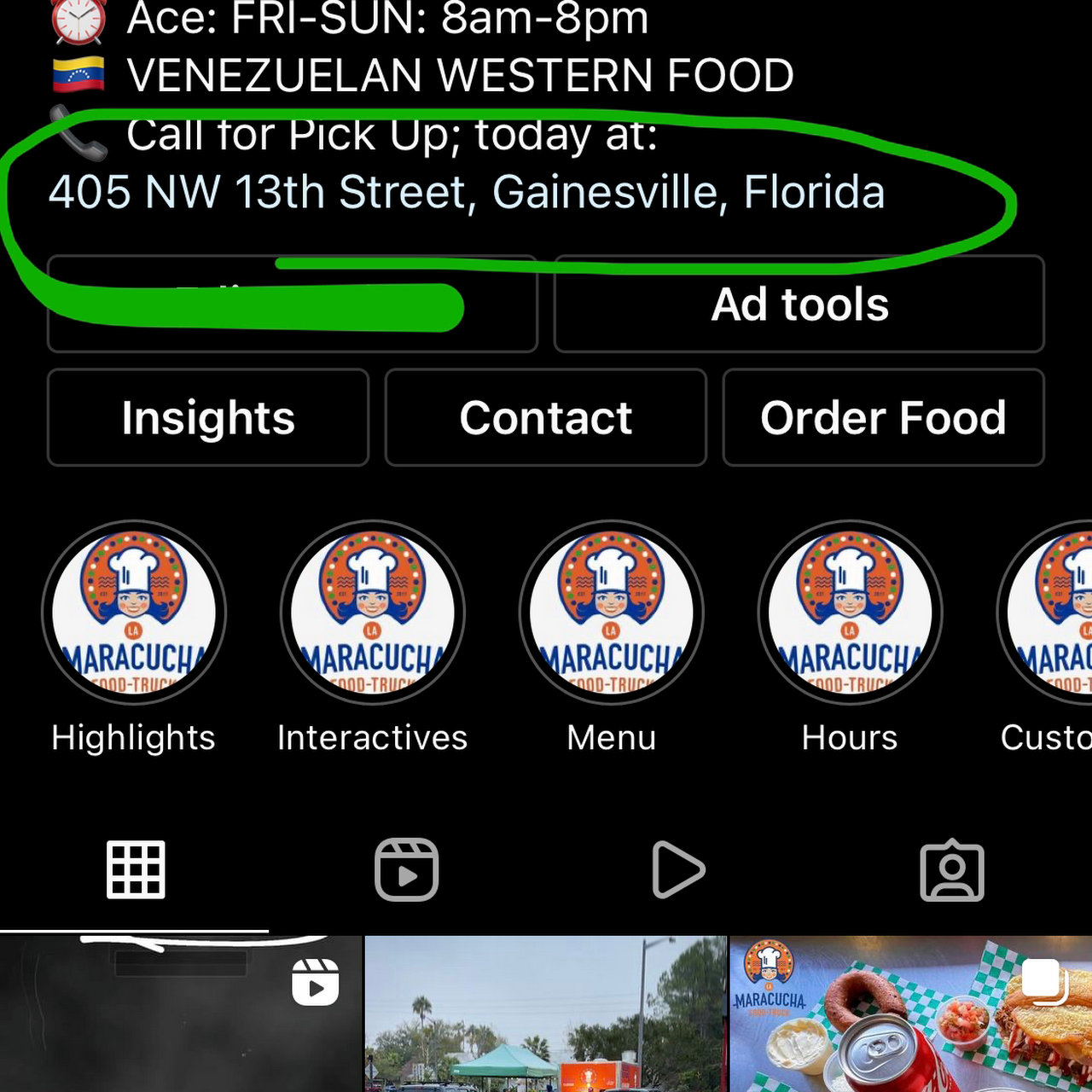
Task: View the Menu story highlight
Action: coord(612,613)
